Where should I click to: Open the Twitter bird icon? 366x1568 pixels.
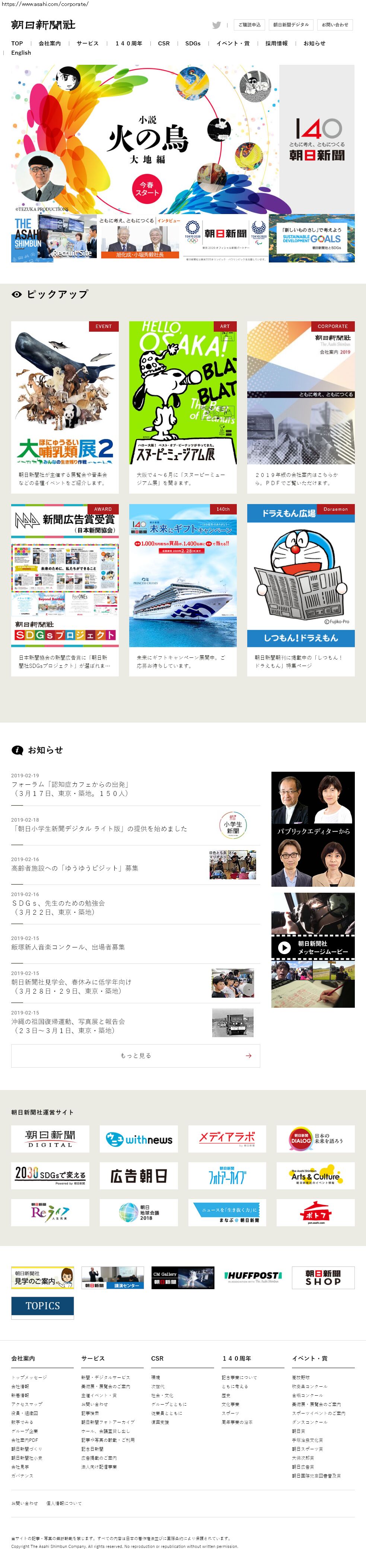pyautogui.click(x=216, y=25)
